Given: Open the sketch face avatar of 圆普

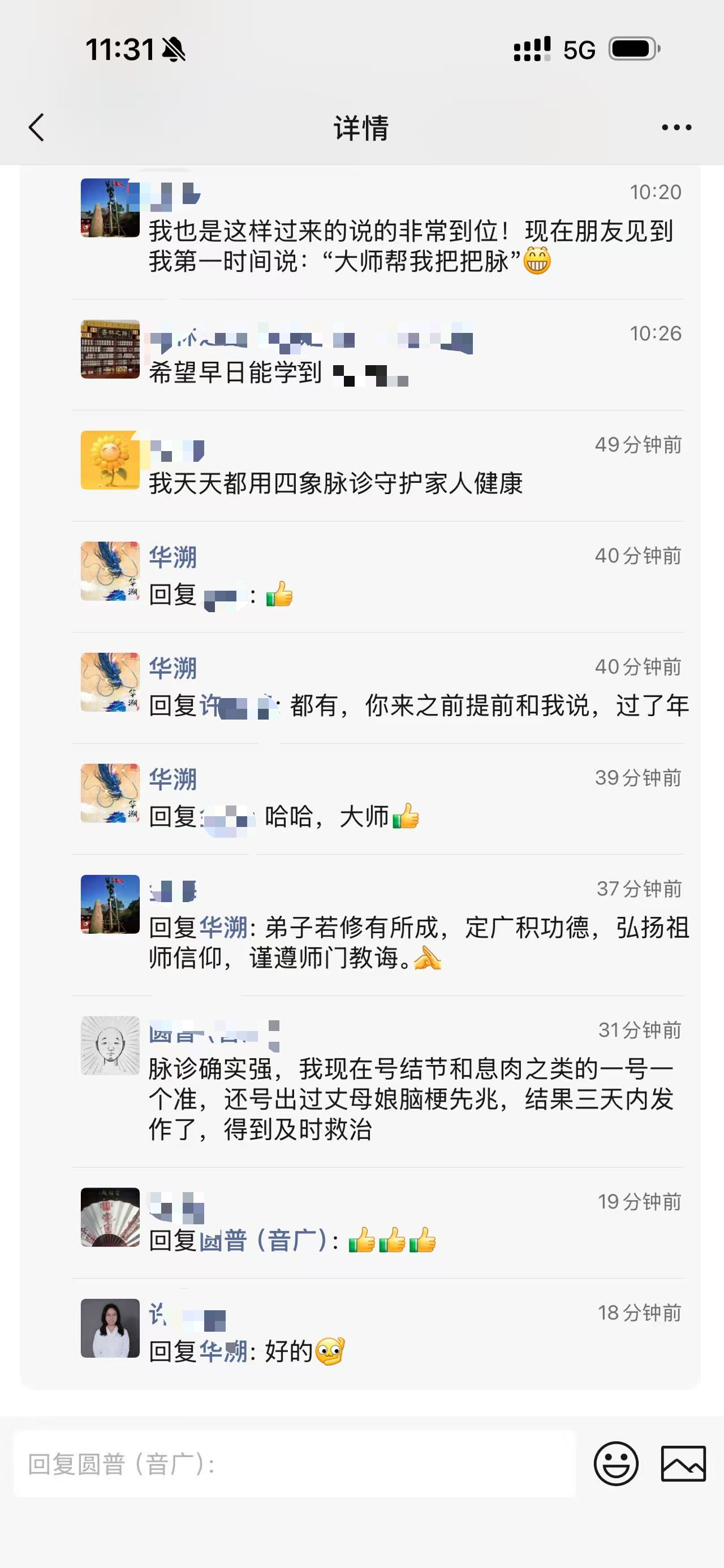Looking at the screenshot, I should (x=110, y=1045).
